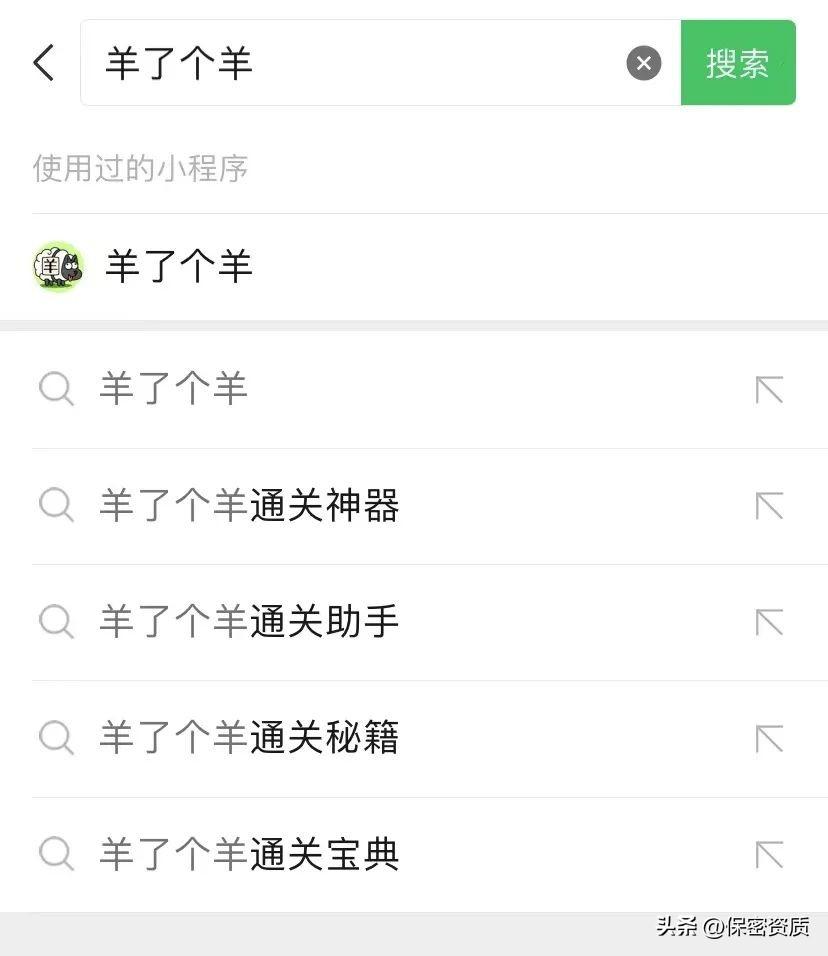Fill search box using arrow beside 羊了个羊通关助手
Image resolution: width=828 pixels, height=956 pixels.
tap(769, 622)
